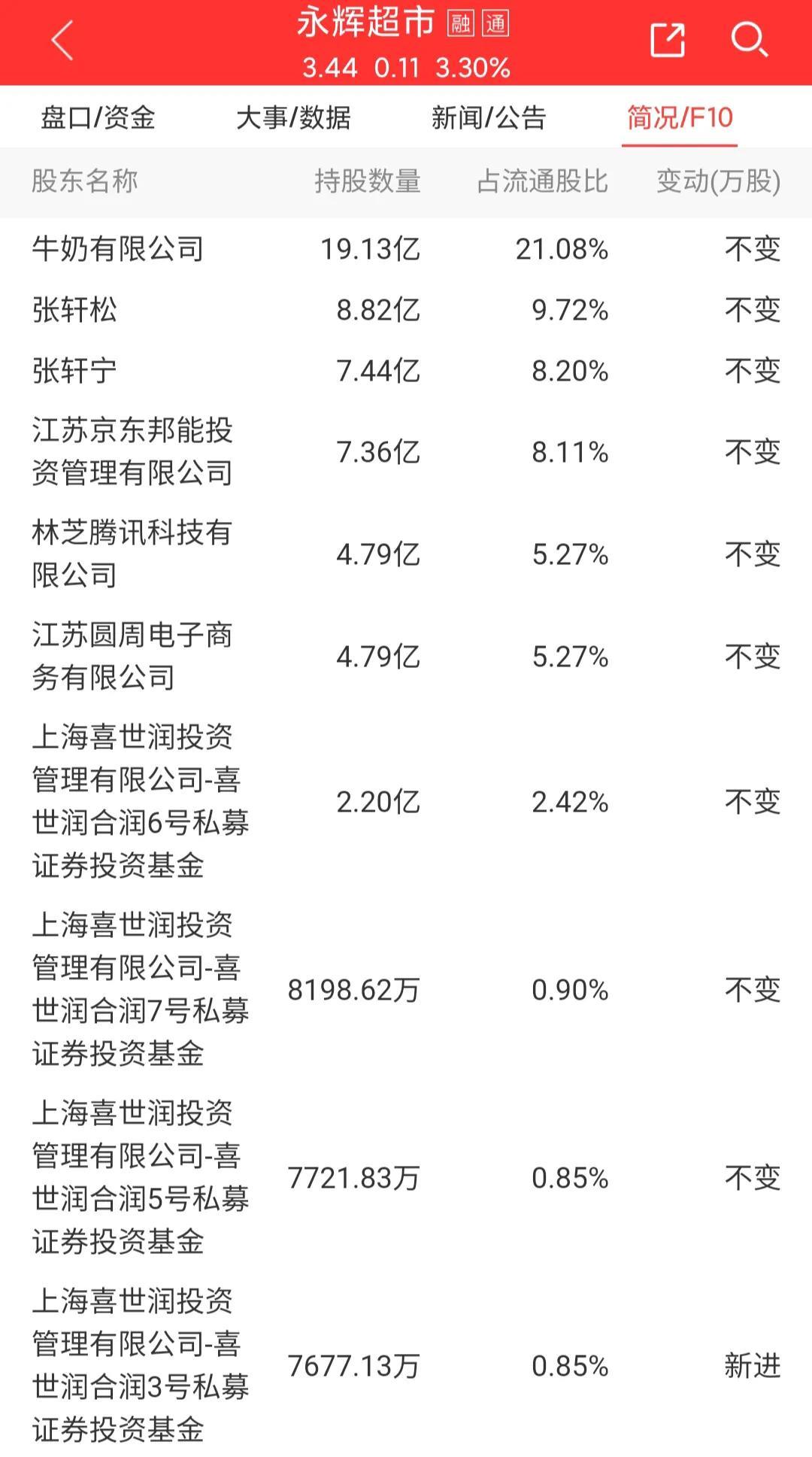Go back using the header arrow
Screen dimensions: 812x1457
(x=63, y=41)
